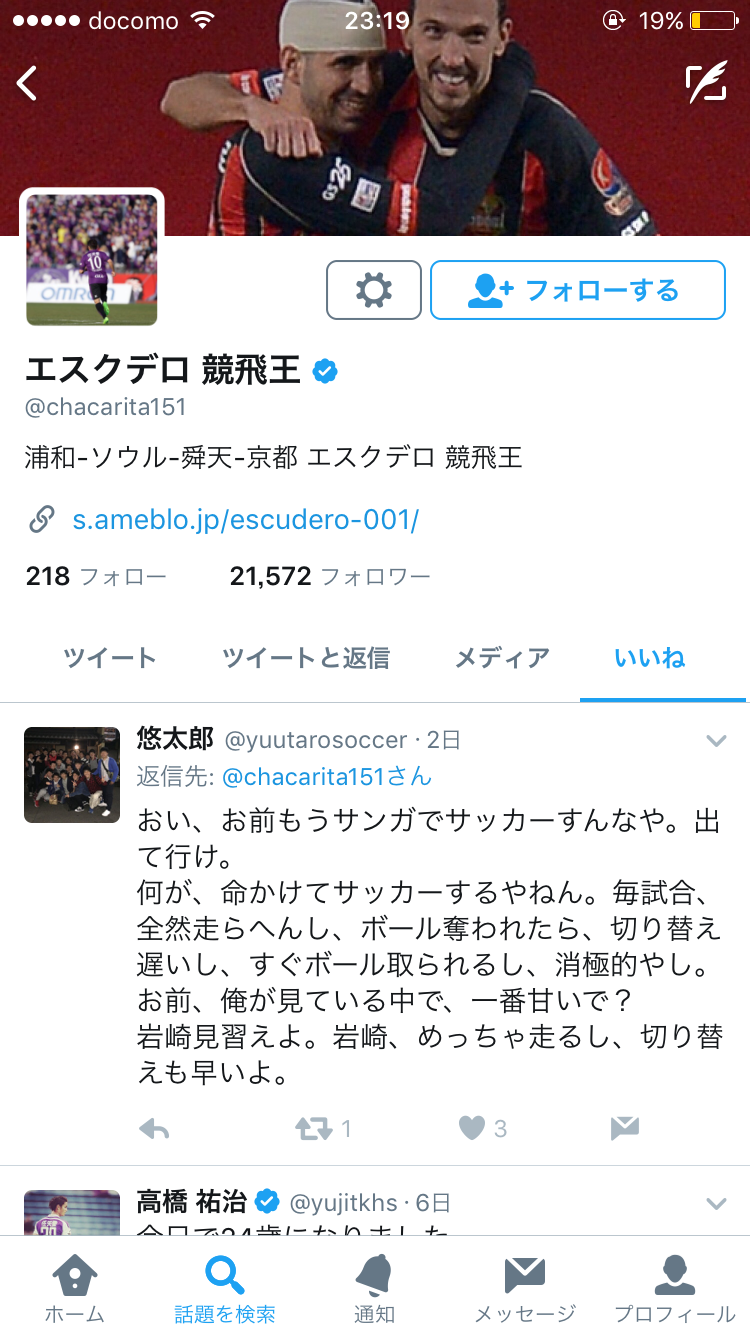Tap the フォローする button
This screenshot has width=750, height=1334.
(577, 290)
